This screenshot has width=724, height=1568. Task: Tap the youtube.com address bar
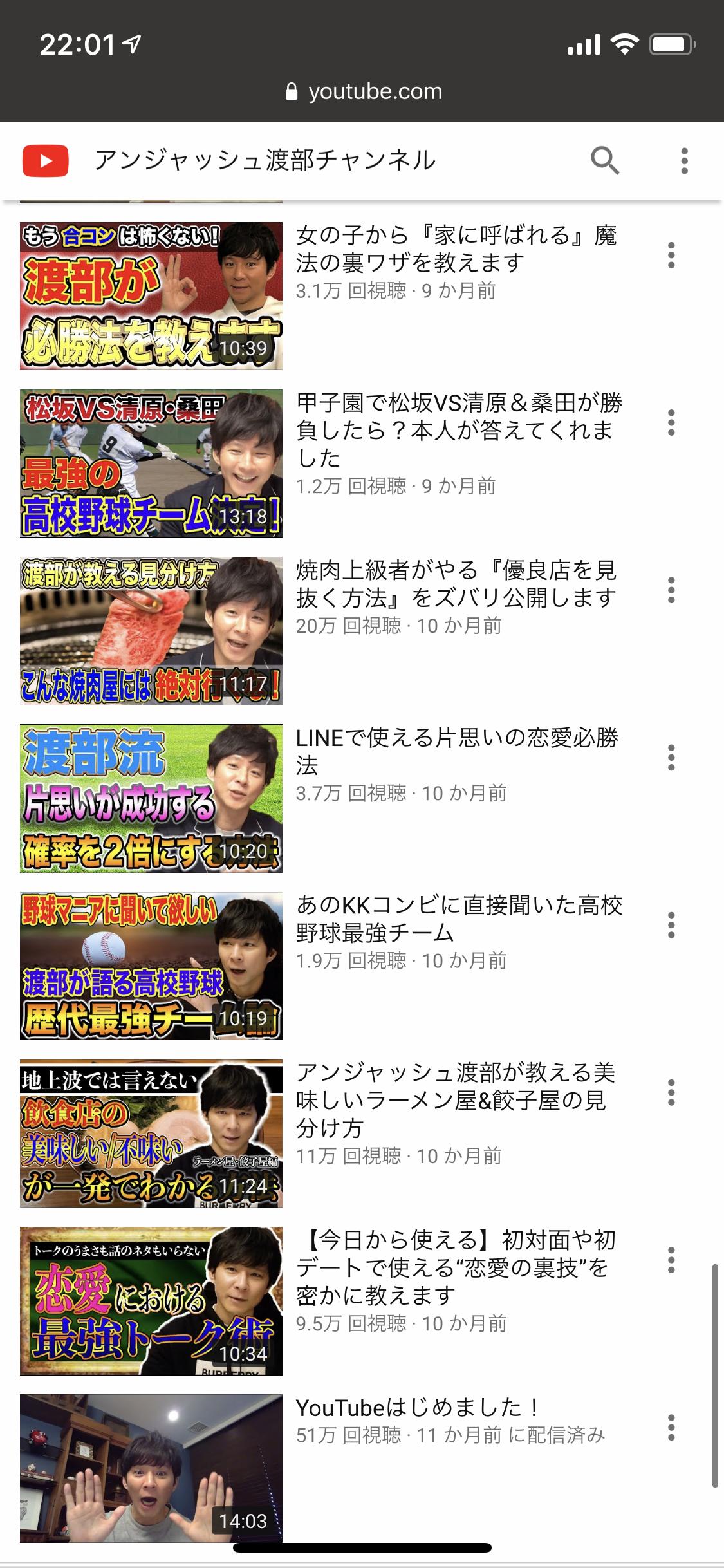pos(364,91)
